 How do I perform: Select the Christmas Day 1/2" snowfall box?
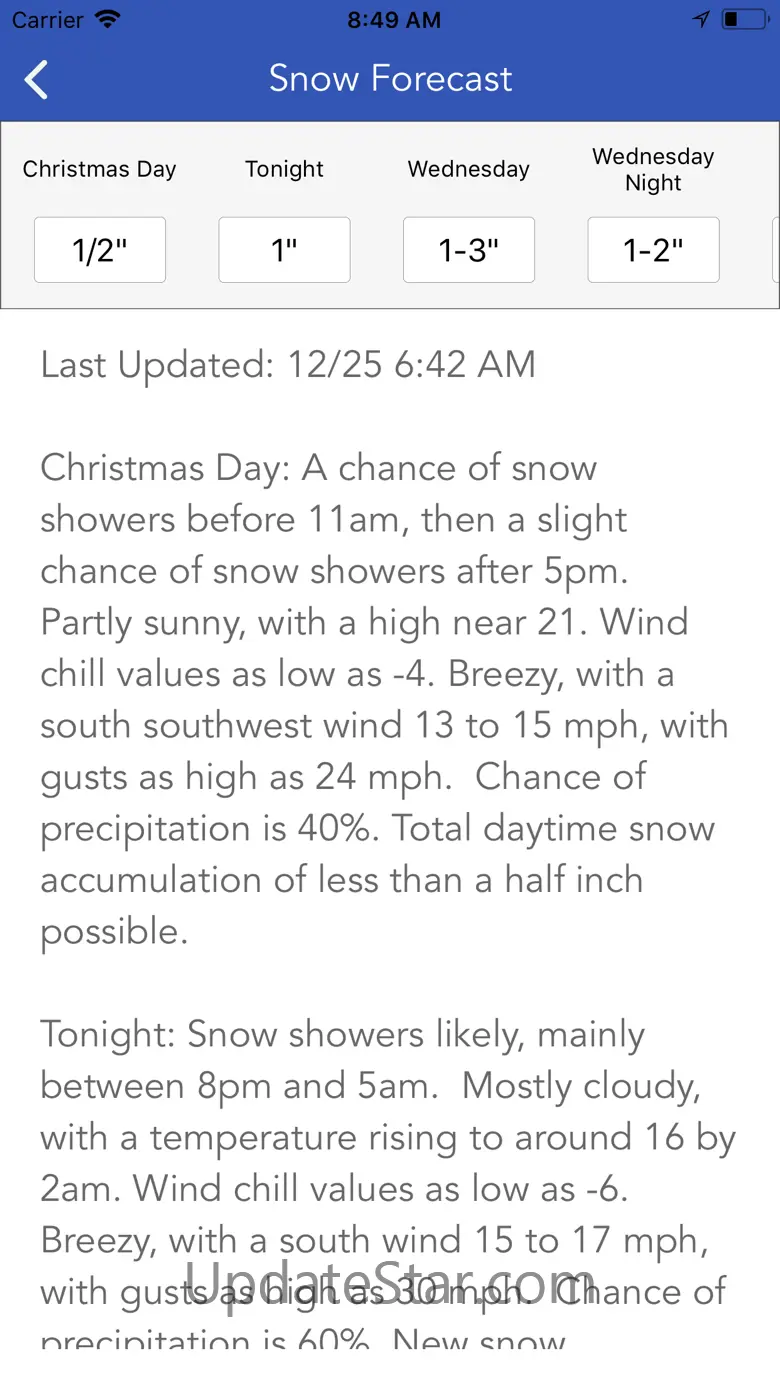[x=100, y=250]
